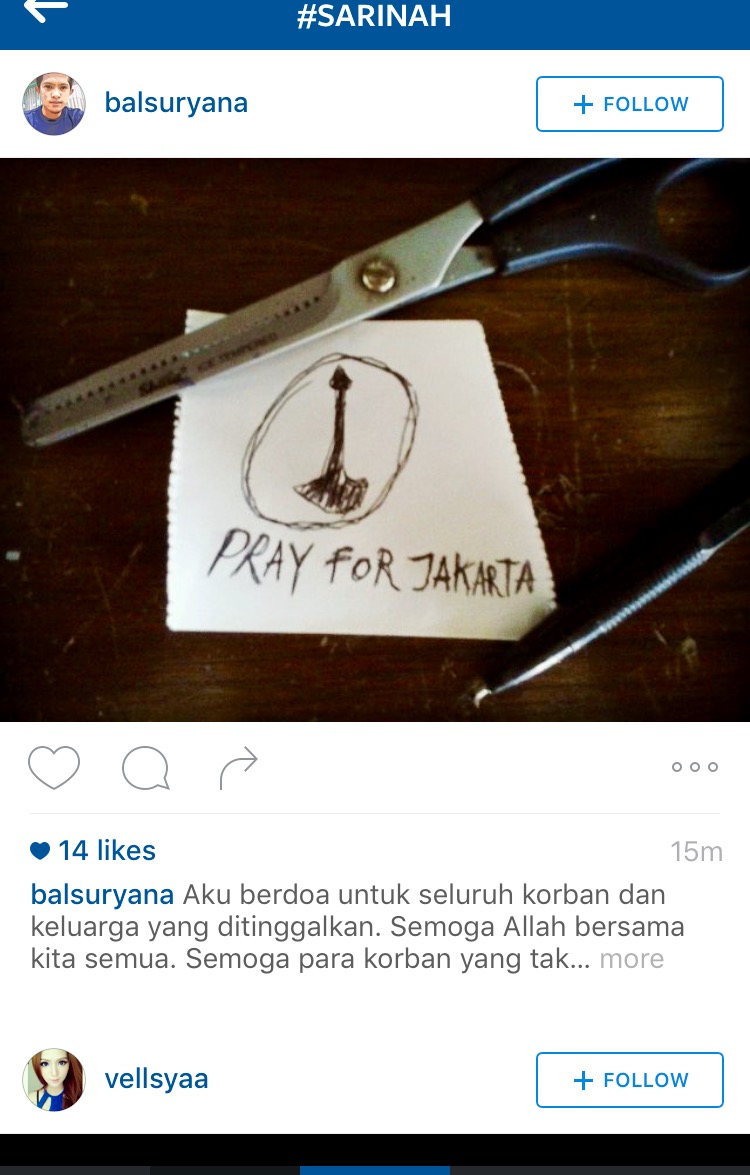Share balsuryana's post with the arrow

[238, 768]
